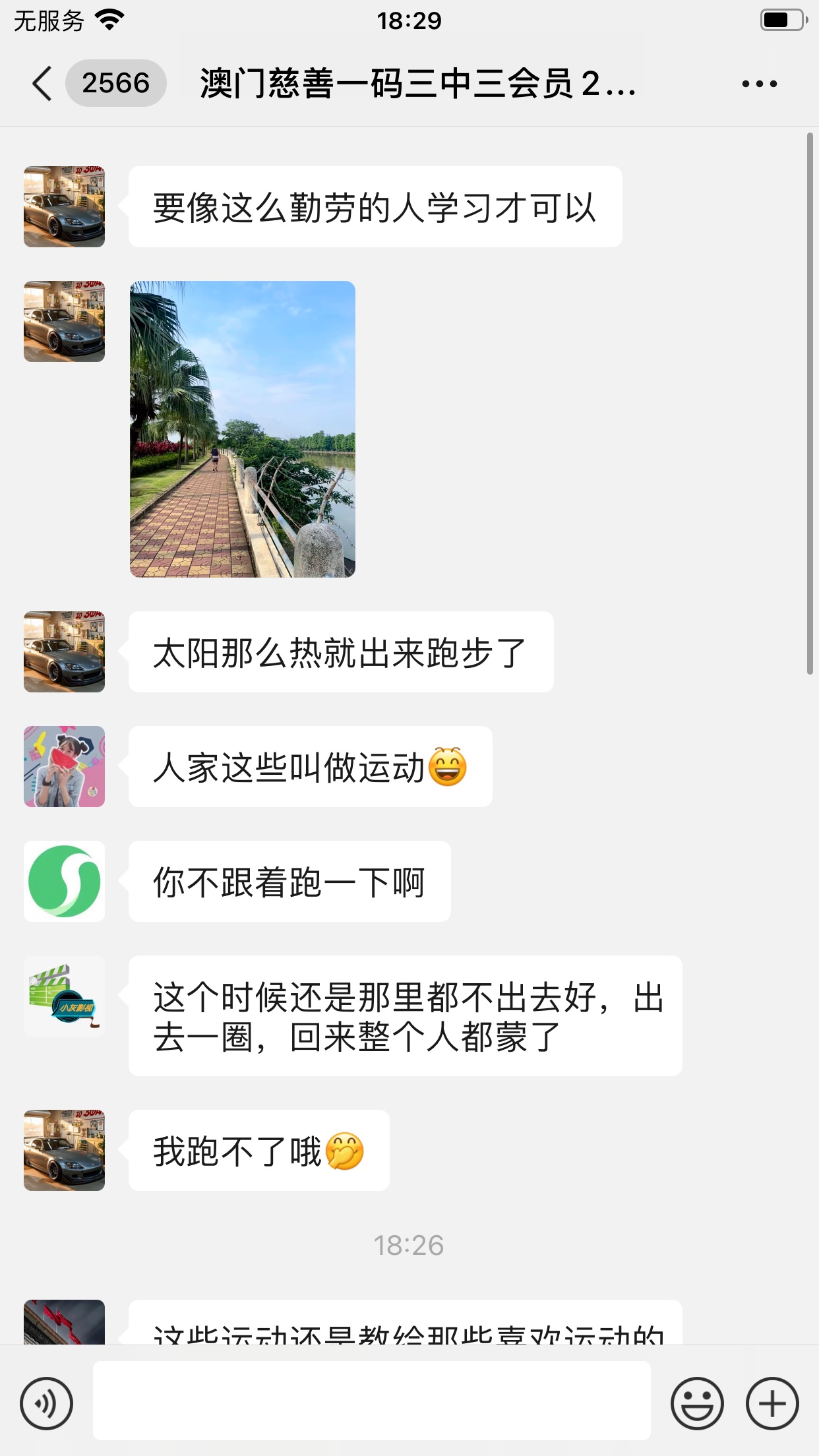Switch to voice message input
The height and width of the screenshot is (1456, 819).
(46, 1403)
